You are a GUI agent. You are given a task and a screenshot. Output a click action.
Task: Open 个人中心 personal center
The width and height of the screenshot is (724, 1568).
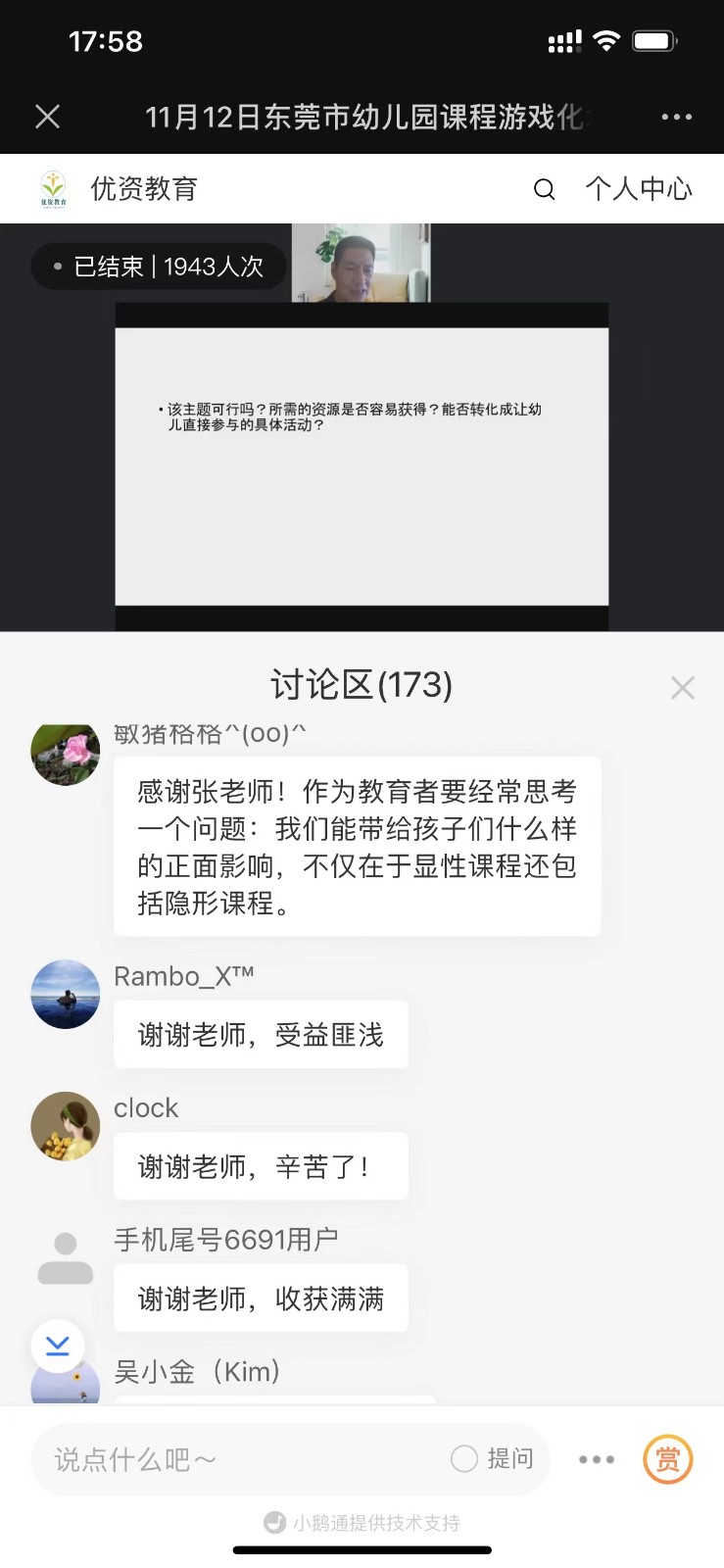639,189
